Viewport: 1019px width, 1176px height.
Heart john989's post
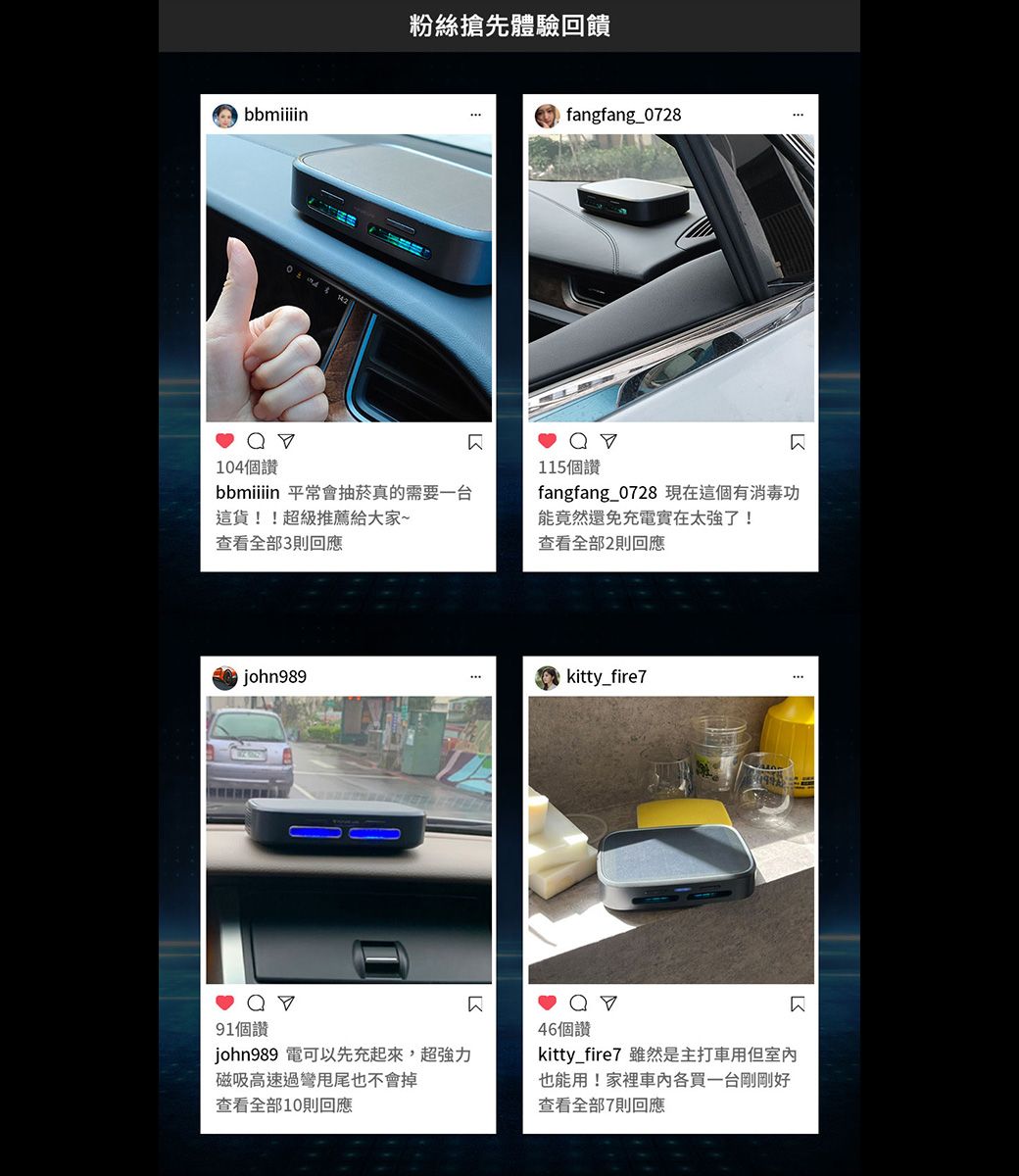pyautogui.click(x=224, y=1003)
